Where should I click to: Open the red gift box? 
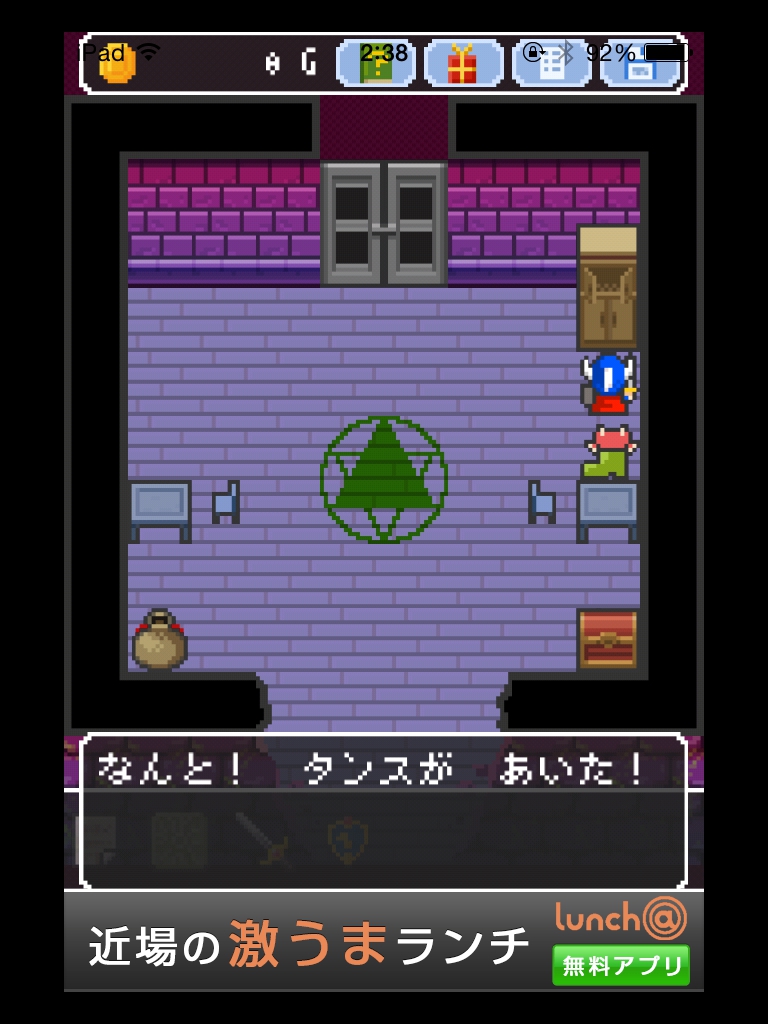[x=463, y=64]
